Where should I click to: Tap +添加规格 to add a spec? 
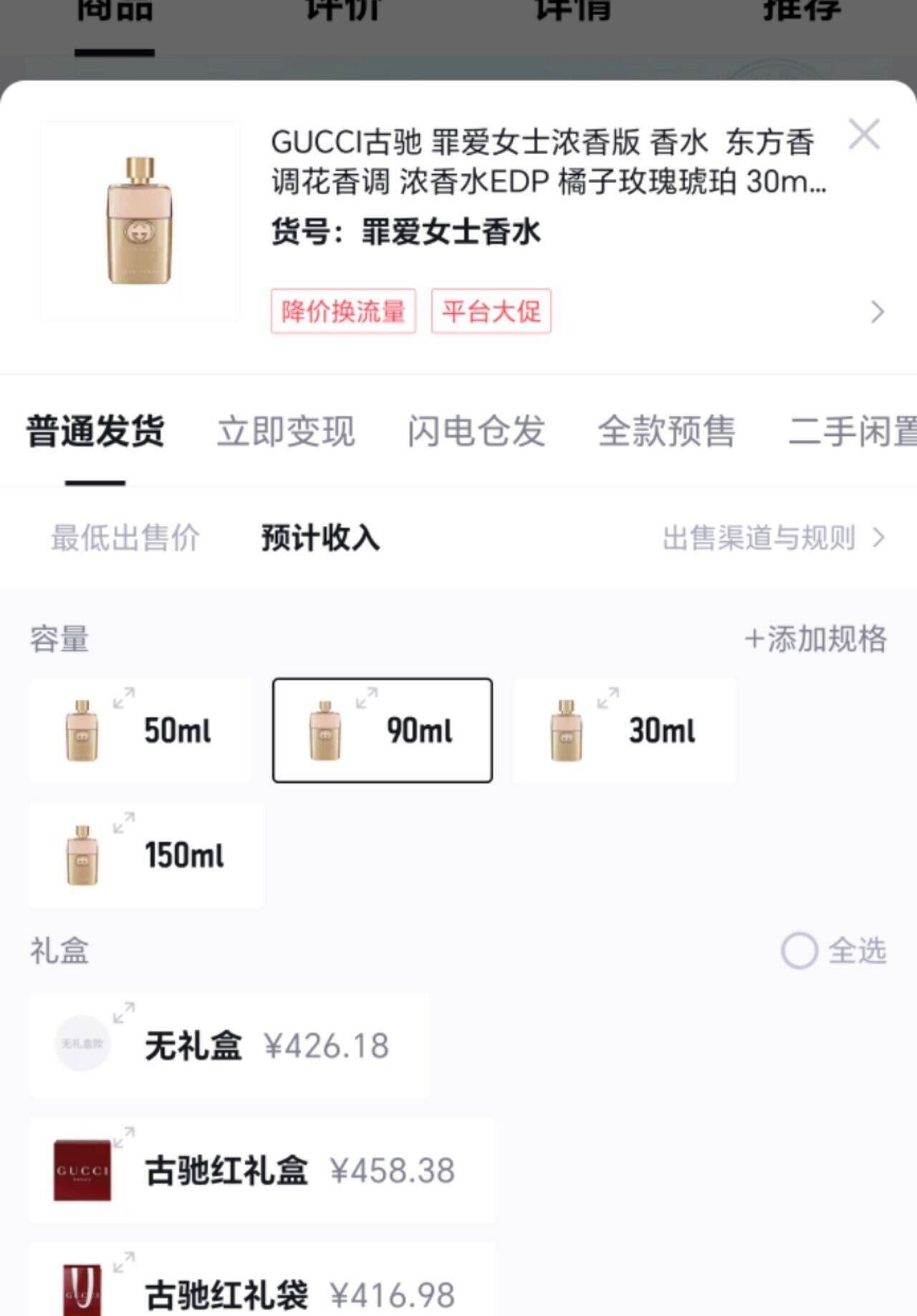click(x=815, y=639)
